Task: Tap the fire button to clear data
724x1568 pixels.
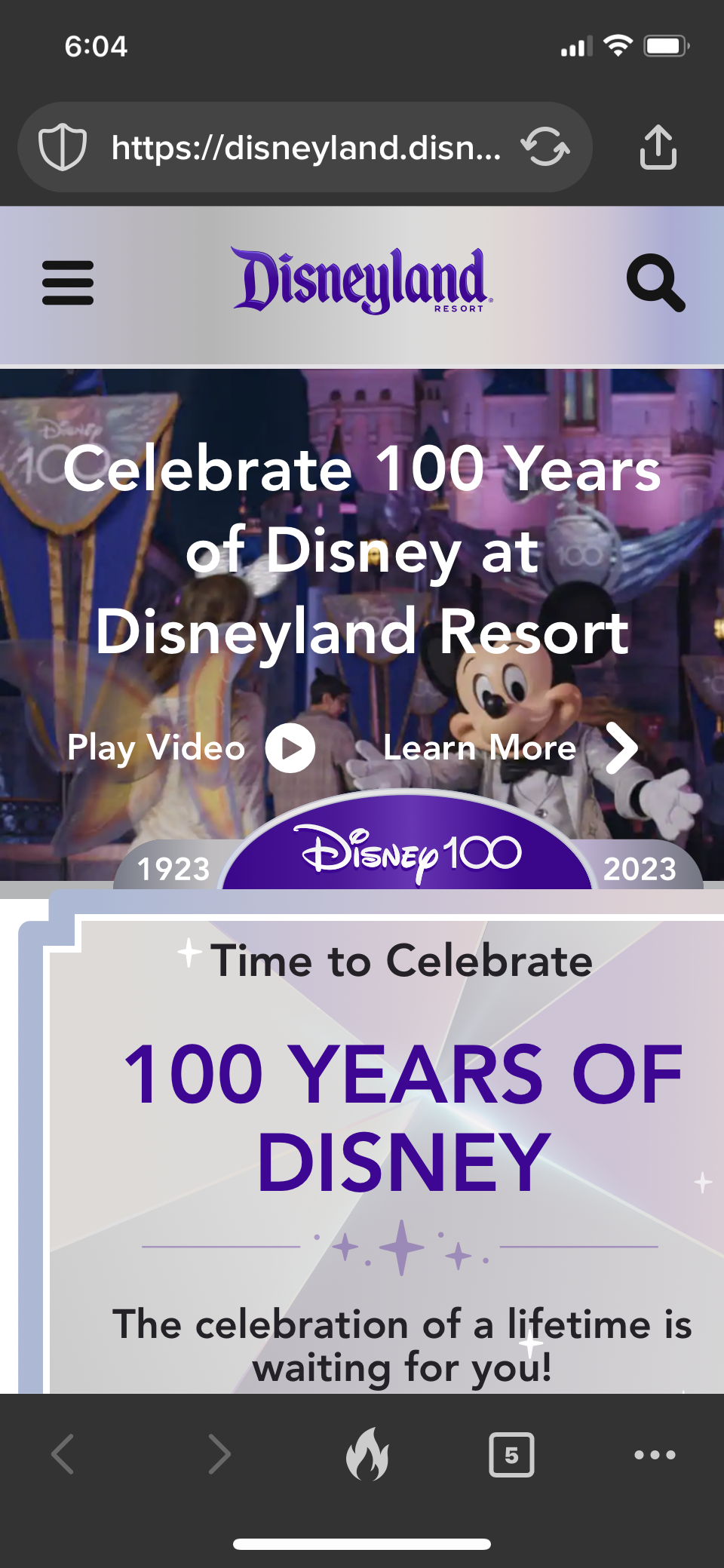Action: (367, 1454)
